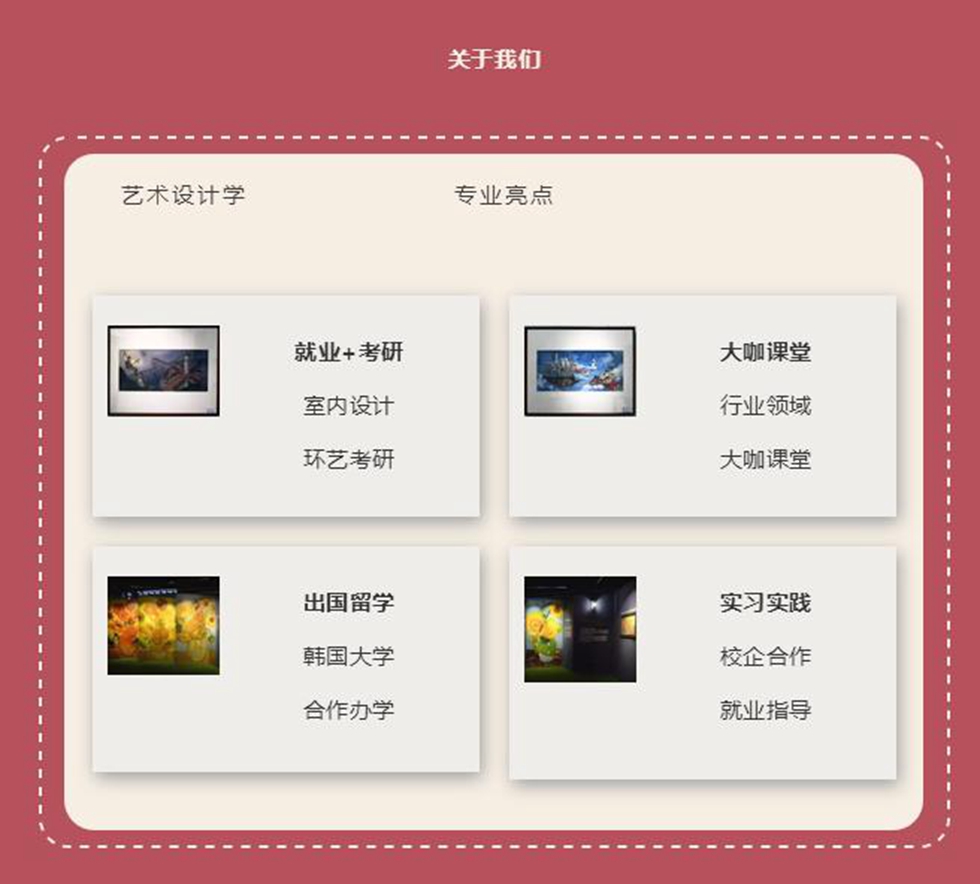Open the 大咖课堂 card
The height and width of the screenshot is (884, 980).
pos(702,406)
